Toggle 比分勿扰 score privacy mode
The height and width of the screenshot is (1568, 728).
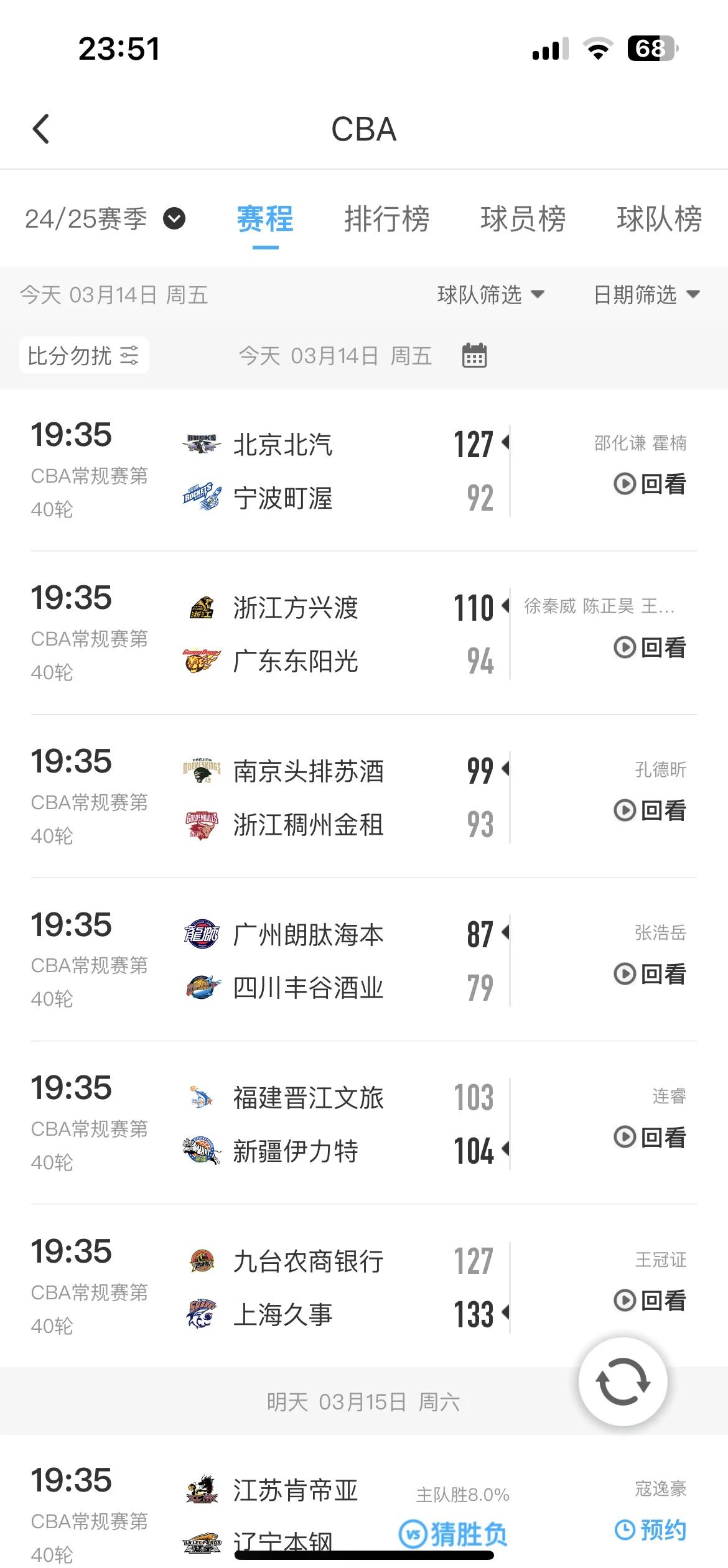click(70, 355)
